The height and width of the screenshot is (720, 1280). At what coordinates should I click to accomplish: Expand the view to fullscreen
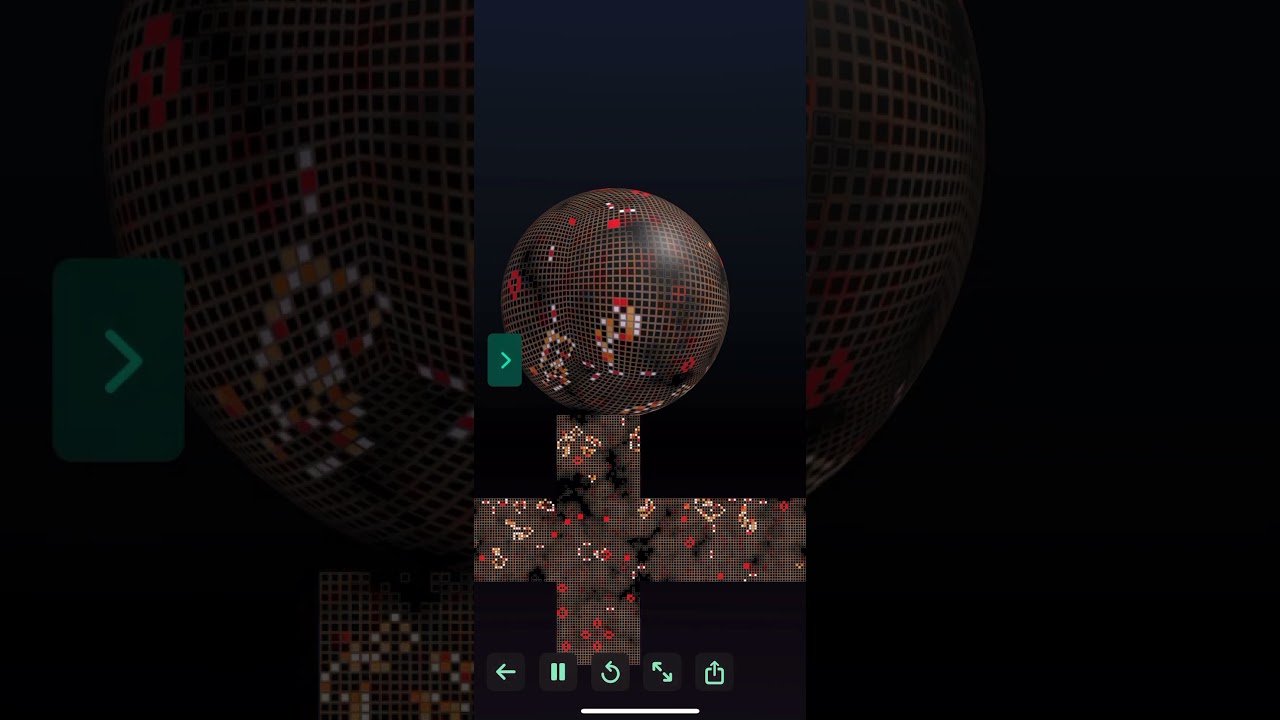point(662,673)
